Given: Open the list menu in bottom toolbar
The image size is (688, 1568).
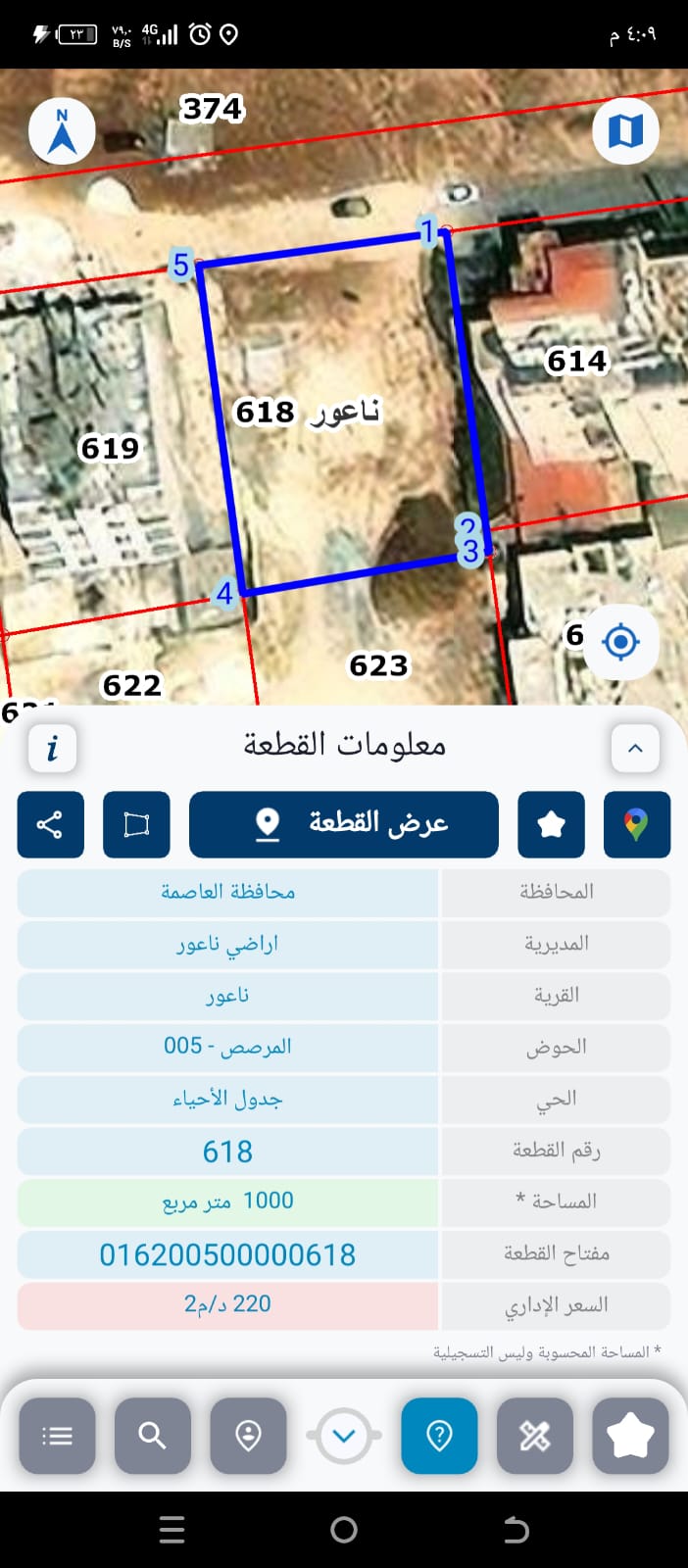Looking at the screenshot, I should 57,1436.
